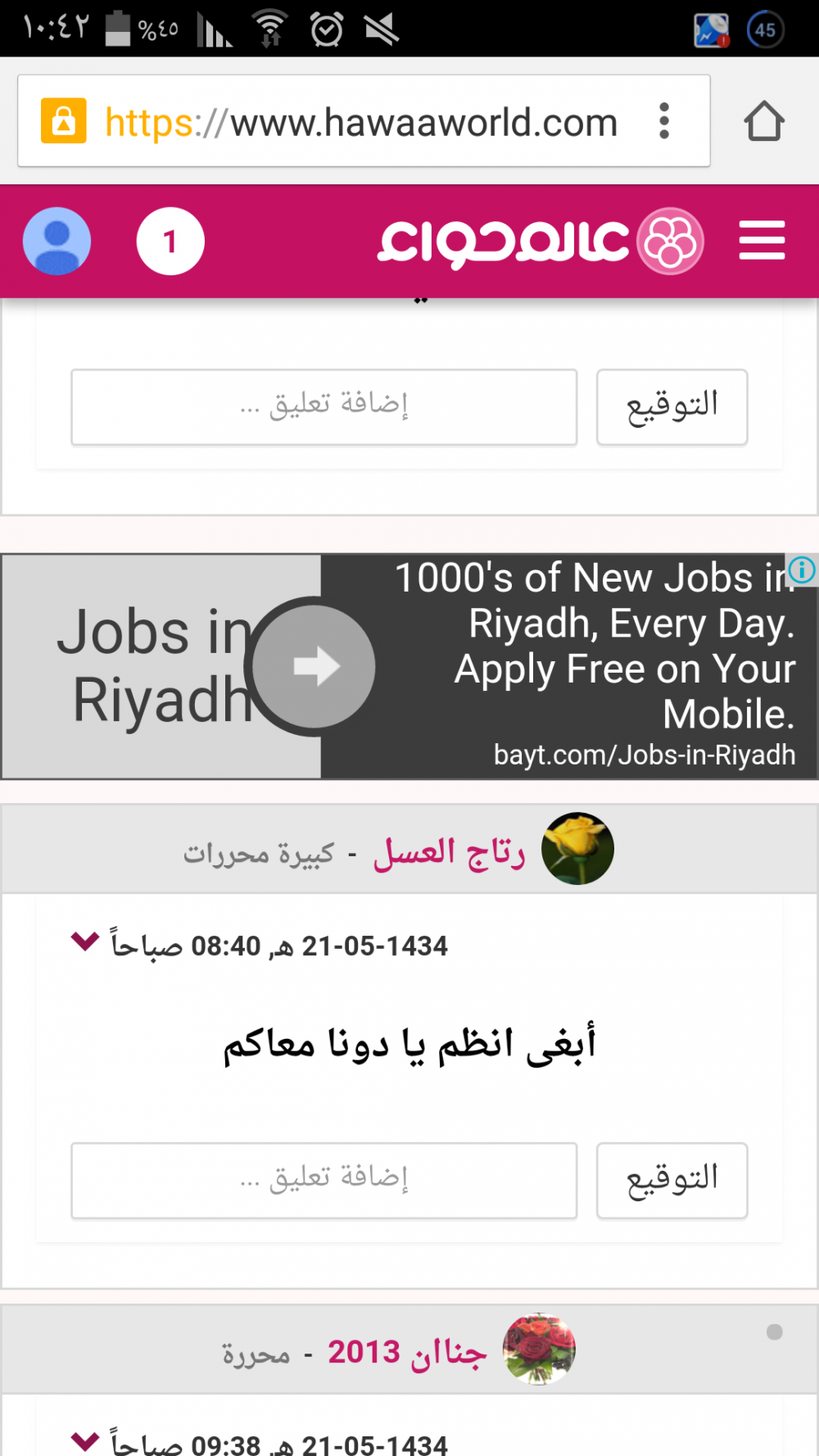Open the notification badge showing 1
Screen dimensions: 819x1456
tap(170, 241)
